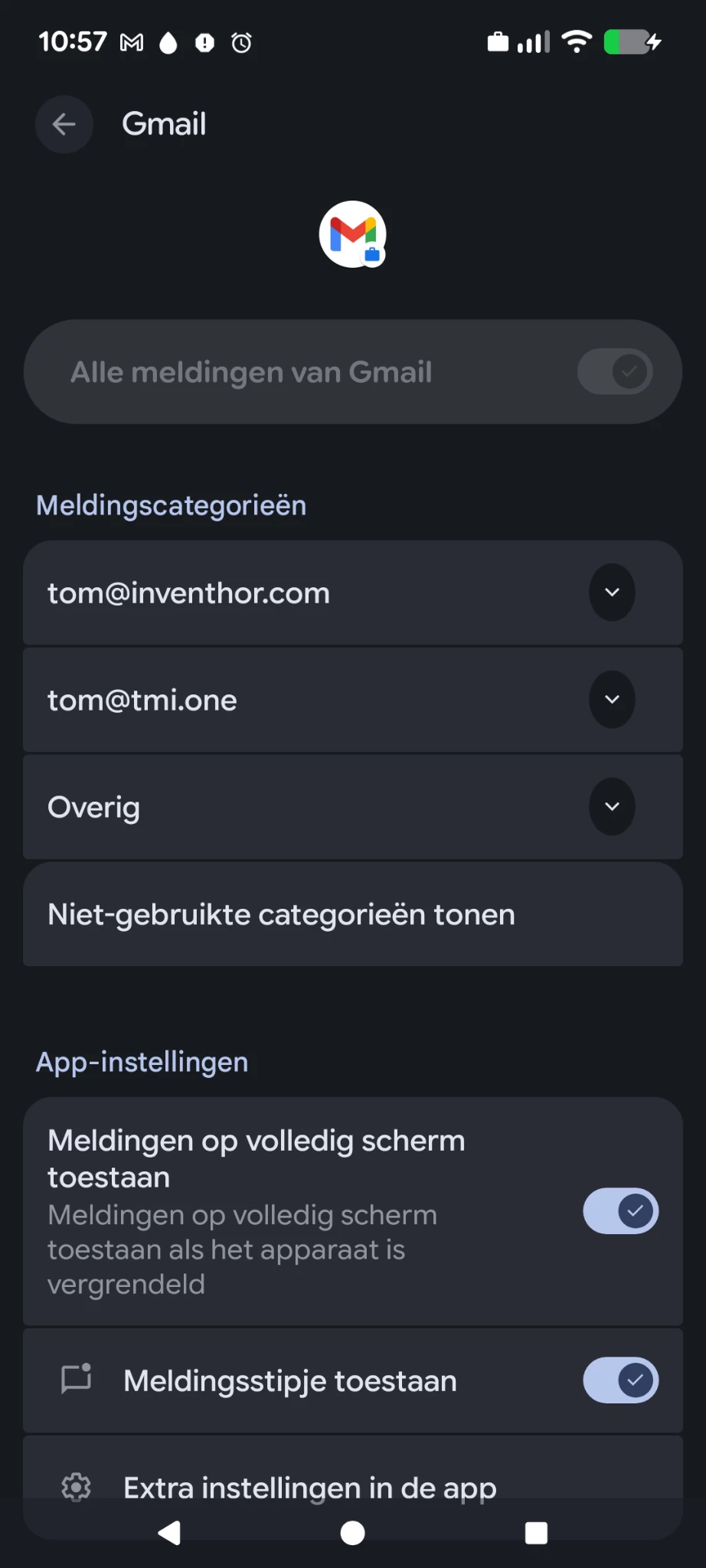Open recent apps from navigation bar
The width and height of the screenshot is (706, 1568).
pyautogui.click(x=536, y=1533)
